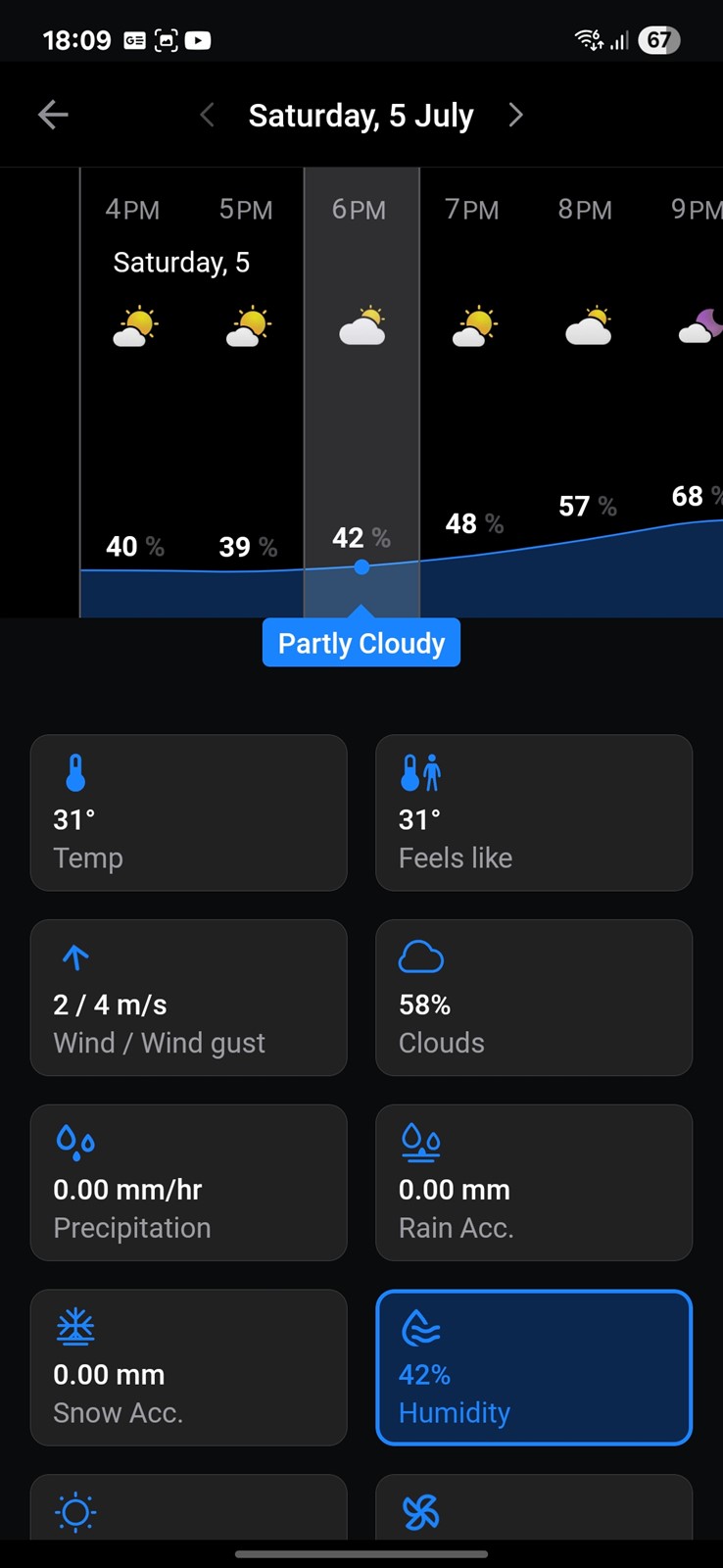The image size is (723, 1568).
Task: Select the Rain Acc. card
Action: pos(534,1183)
